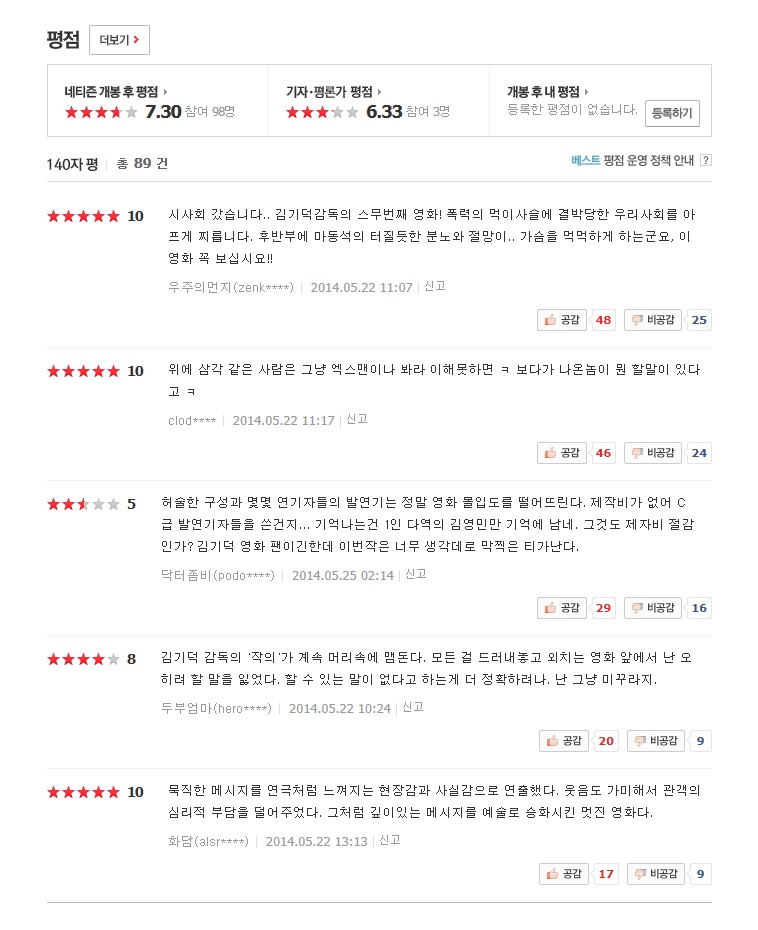Tap 비공감 on clod****'s review
This screenshot has width=758, height=930.
point(653,453)
